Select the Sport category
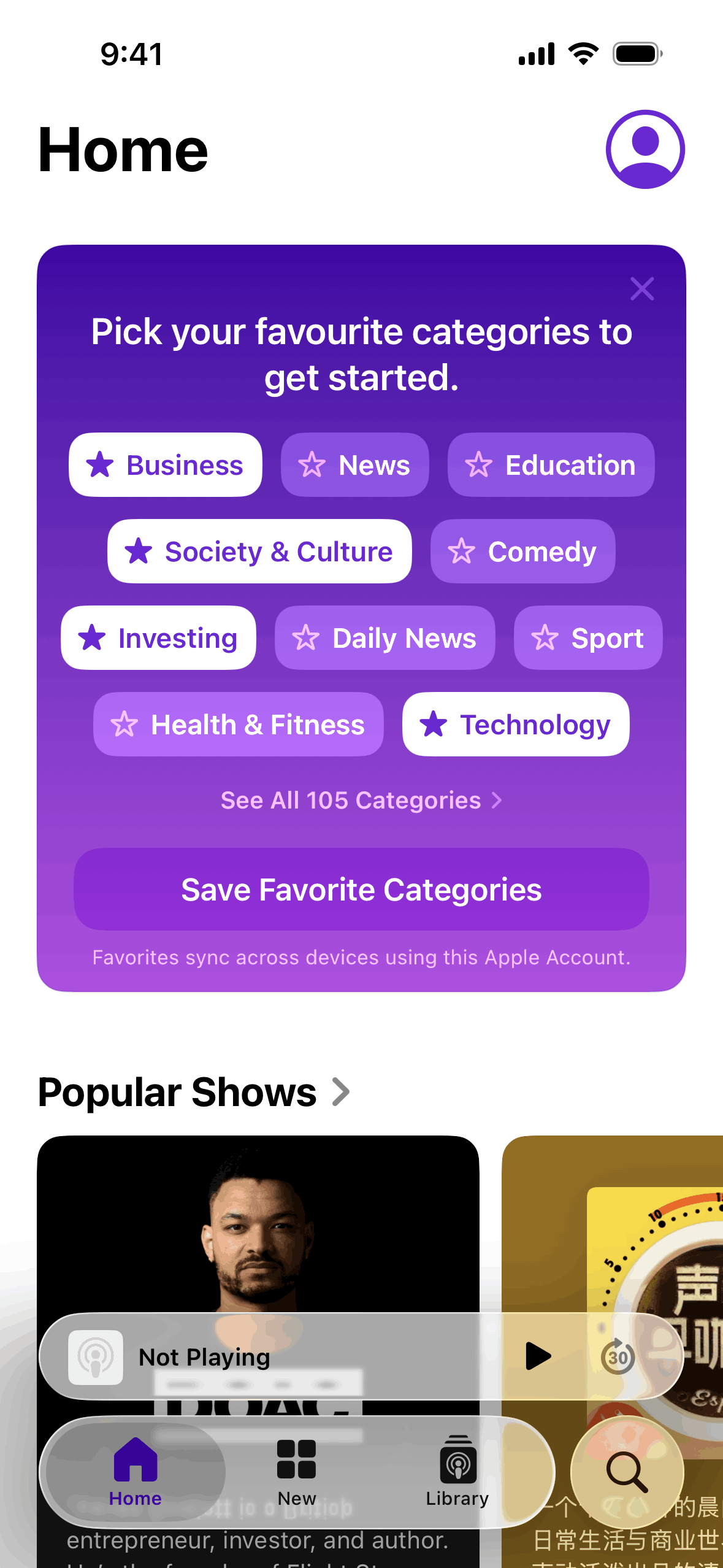723x1568 pixels. pyautogui.click(x=587, y=638)
